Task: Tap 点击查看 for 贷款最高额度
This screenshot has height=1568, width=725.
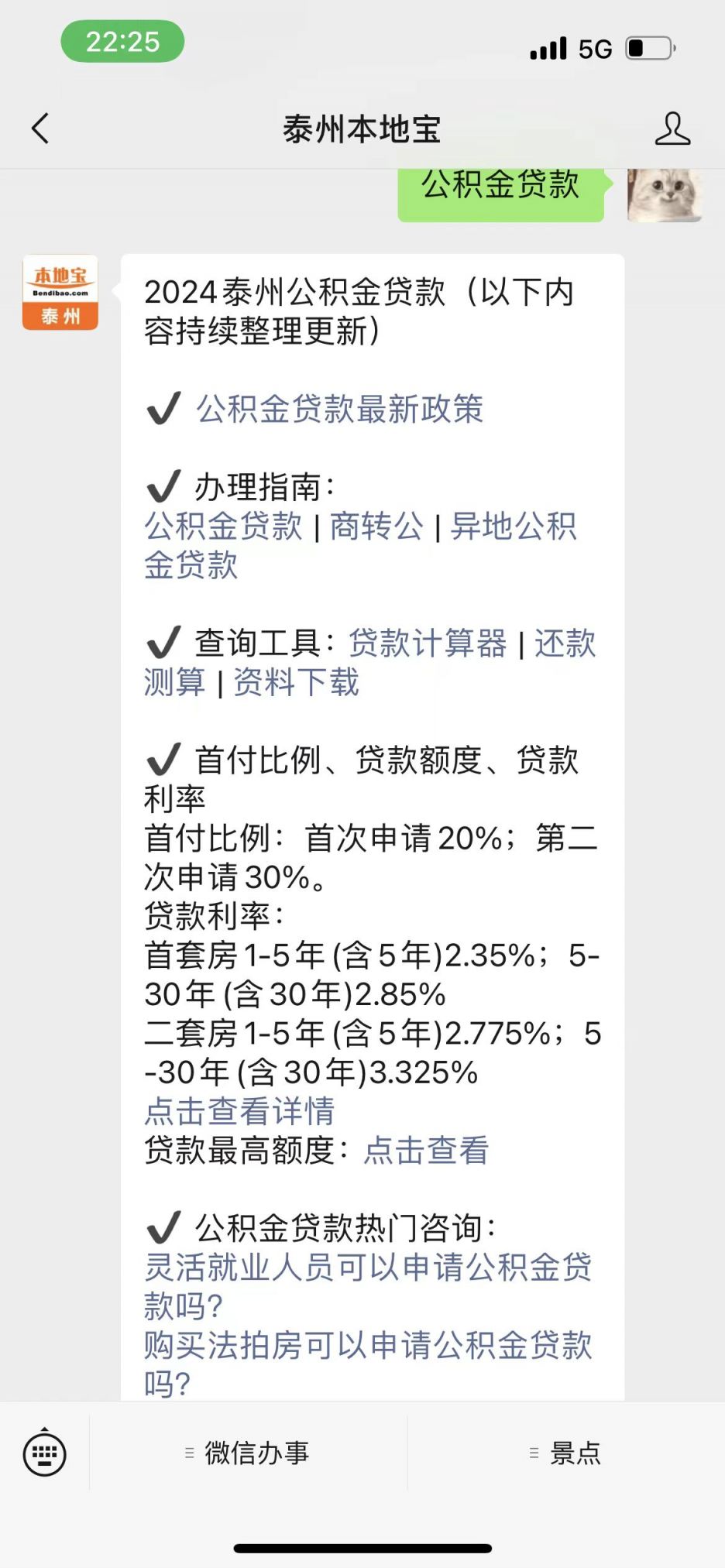Action: 427,1151
